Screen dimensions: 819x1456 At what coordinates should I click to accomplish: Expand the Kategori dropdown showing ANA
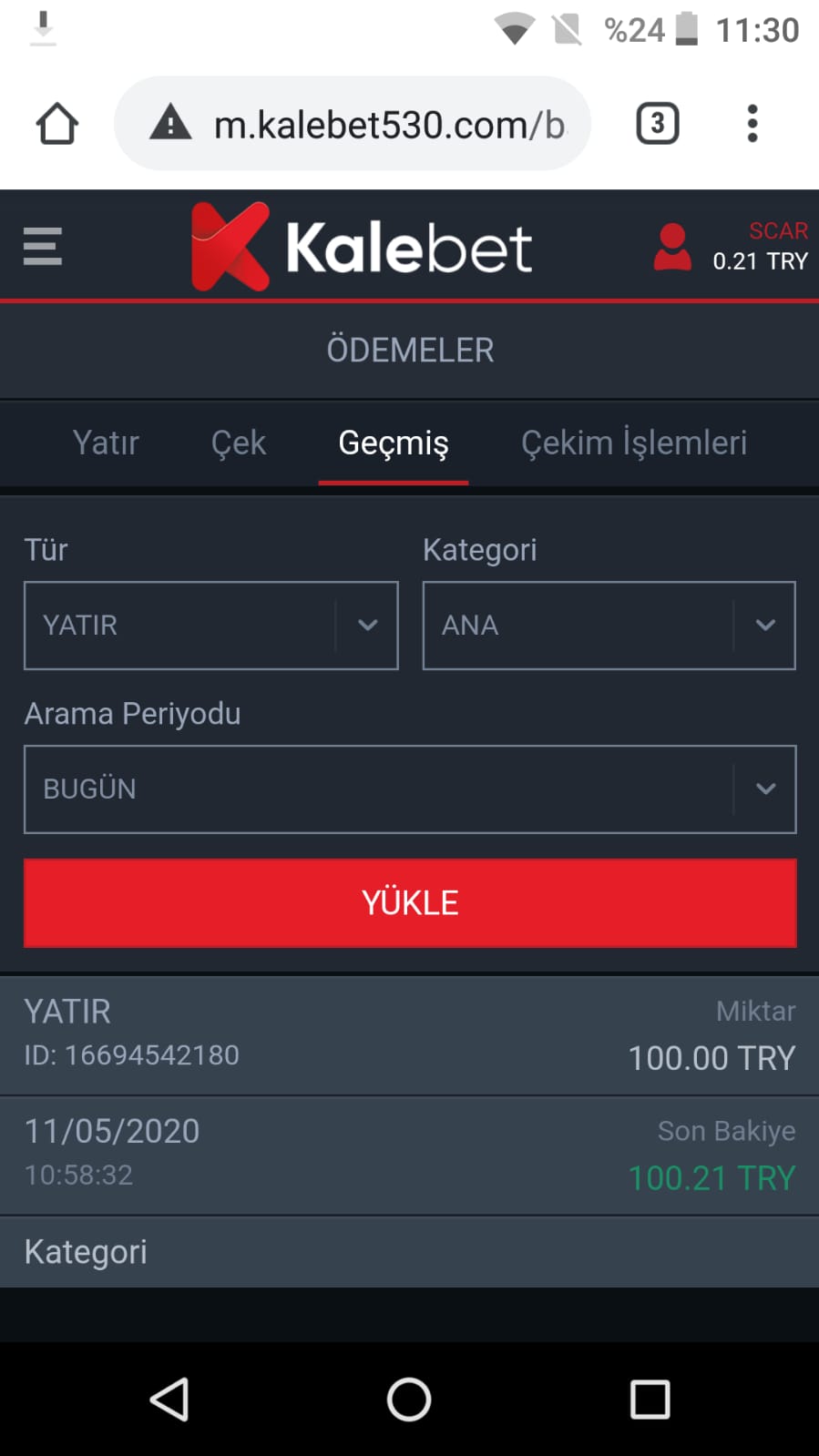click(609, 626)
